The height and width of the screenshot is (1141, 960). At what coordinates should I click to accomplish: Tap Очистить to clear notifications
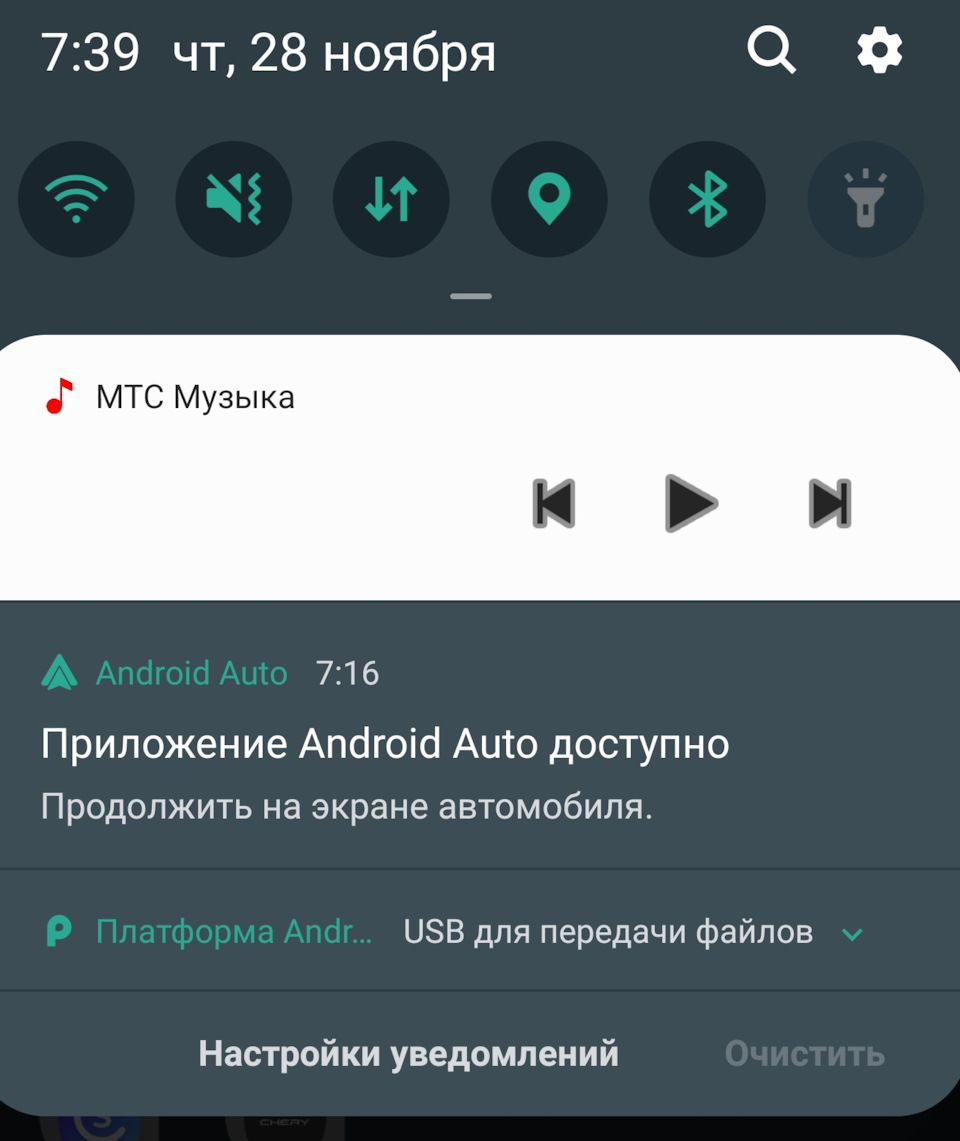pyautogui.click(x=804, y=1053)
